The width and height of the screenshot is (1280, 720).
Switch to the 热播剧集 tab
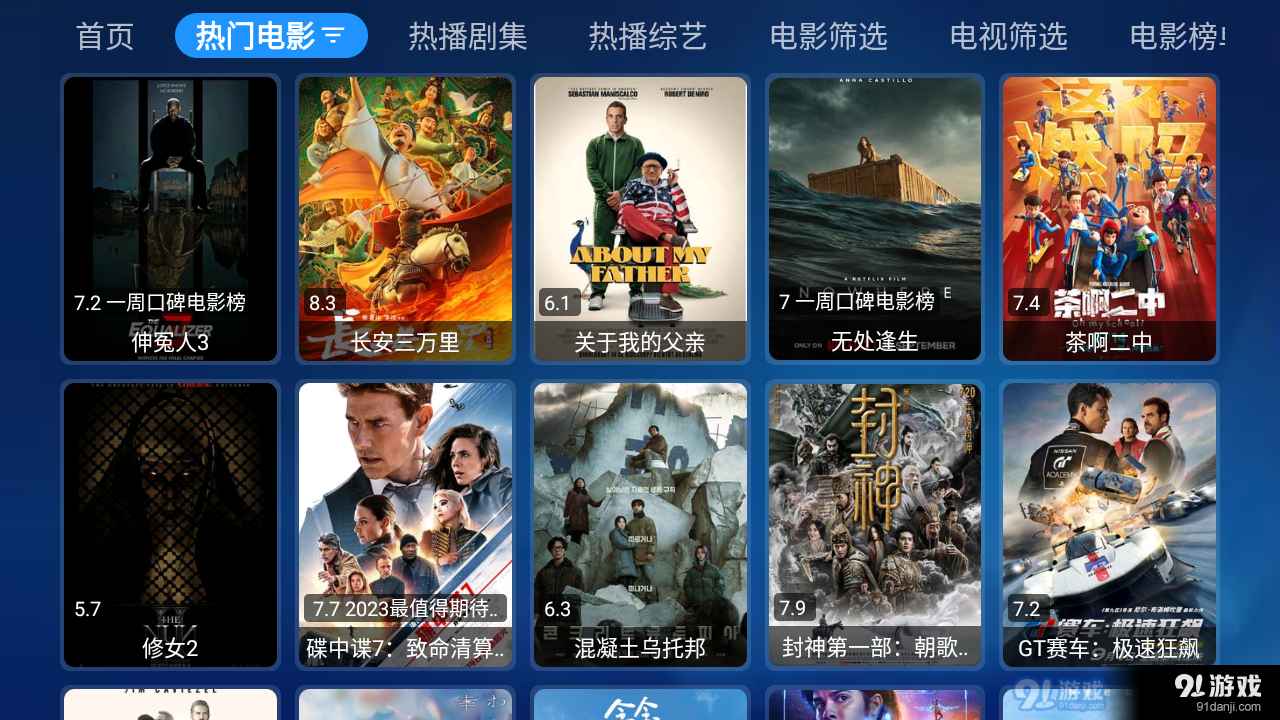(x=467, y=37)
